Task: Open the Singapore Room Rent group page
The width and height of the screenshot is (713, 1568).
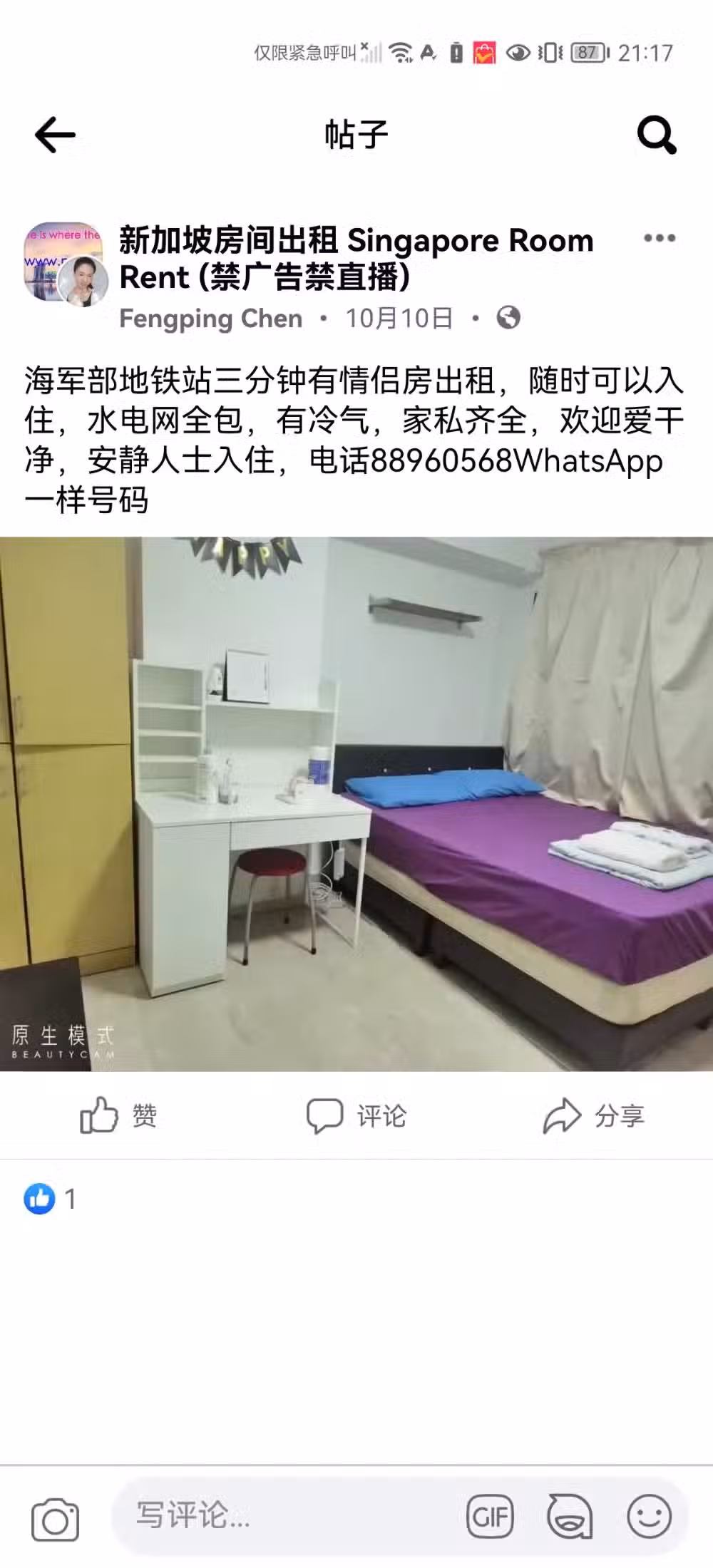Action: (356, 259)
